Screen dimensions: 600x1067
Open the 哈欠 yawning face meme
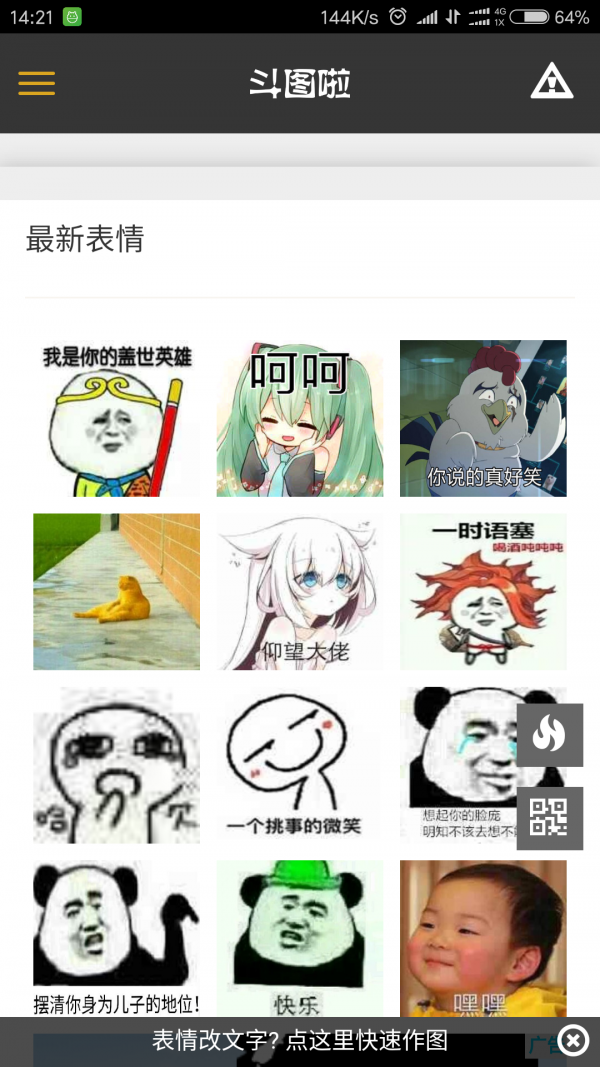tap(116, 765)
